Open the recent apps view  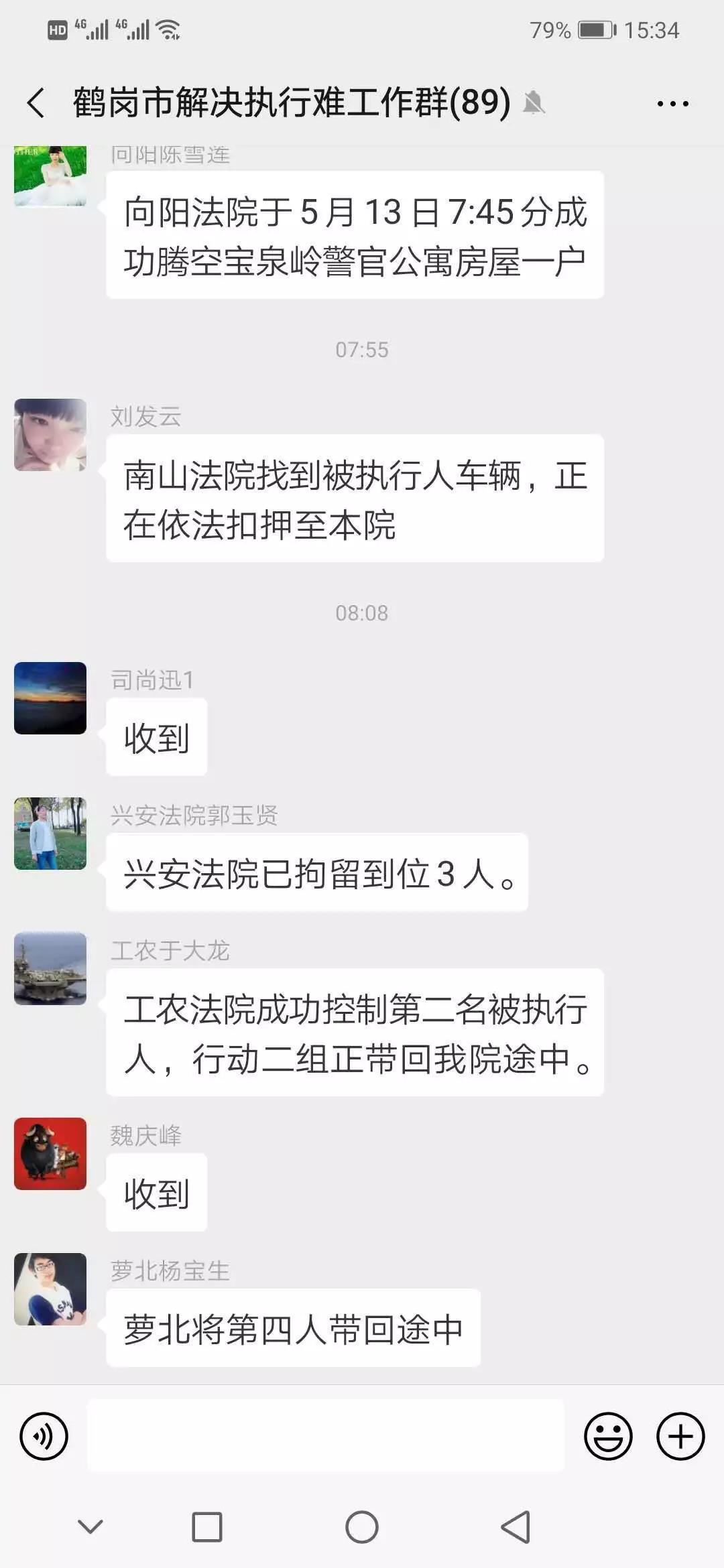point(206,1527)
